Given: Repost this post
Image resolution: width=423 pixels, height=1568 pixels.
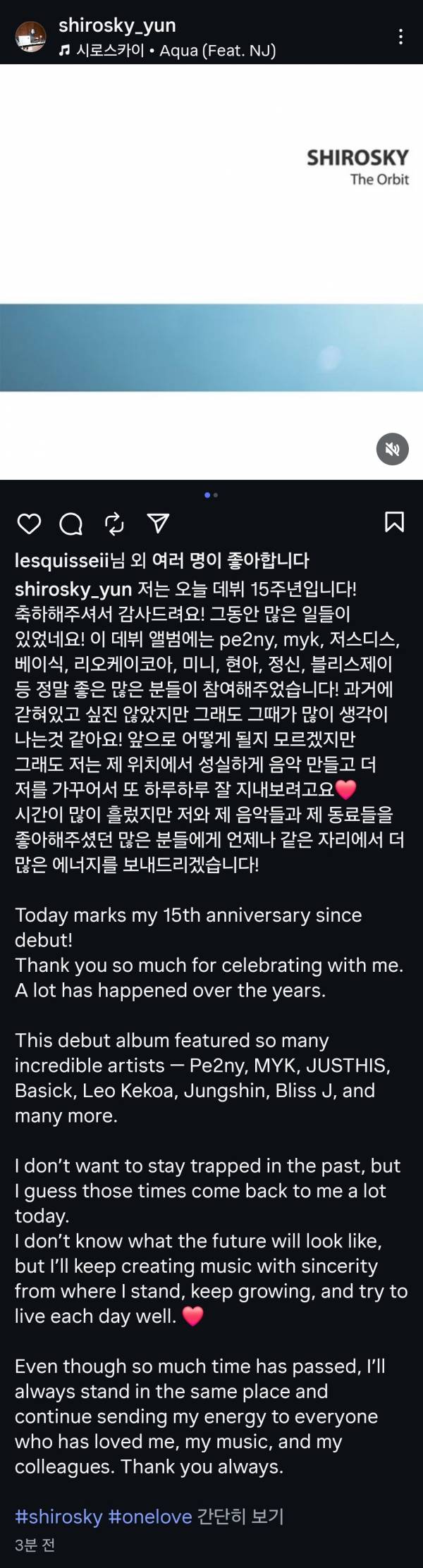Looking at the screenshot, I should click(x=114, y=524).
